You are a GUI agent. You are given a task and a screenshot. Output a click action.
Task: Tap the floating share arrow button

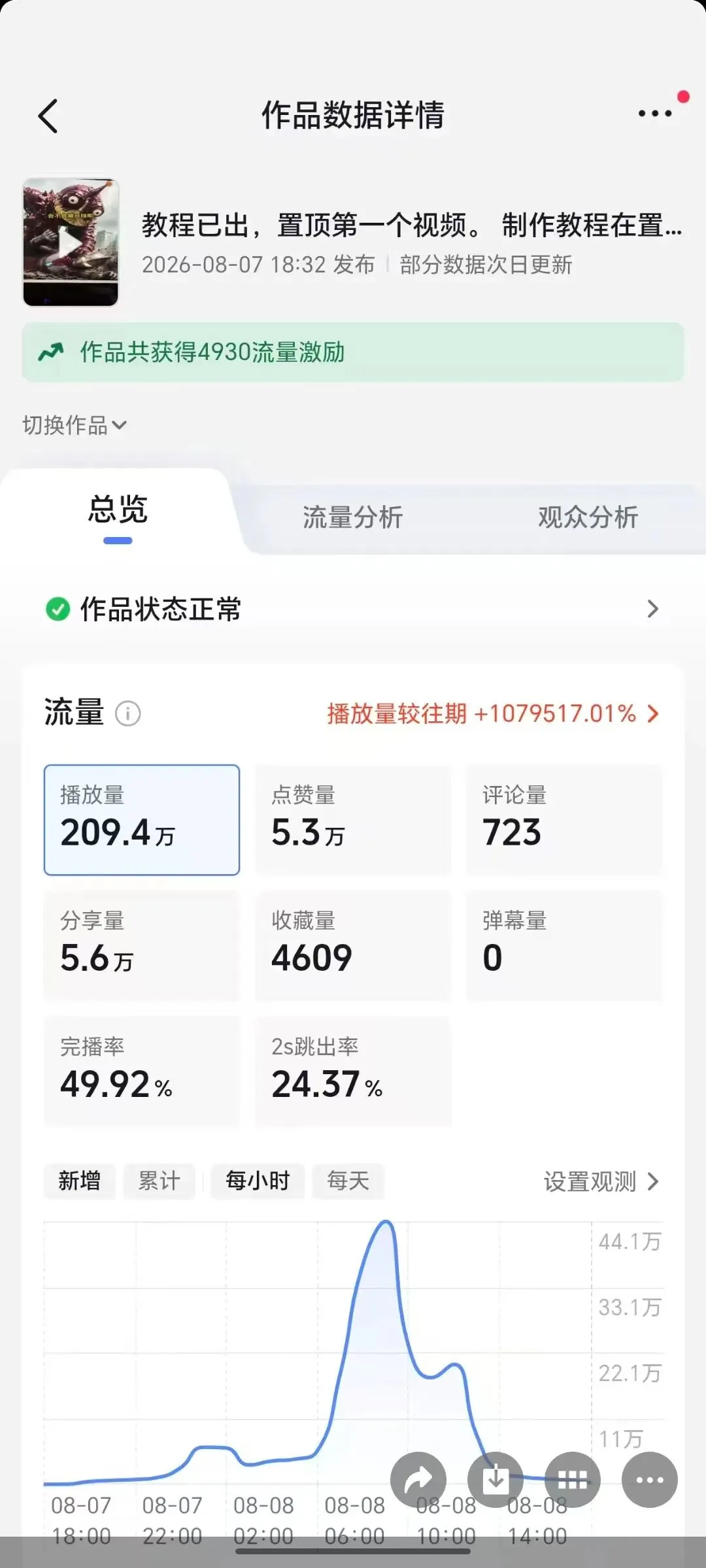tap(418, 1480)
